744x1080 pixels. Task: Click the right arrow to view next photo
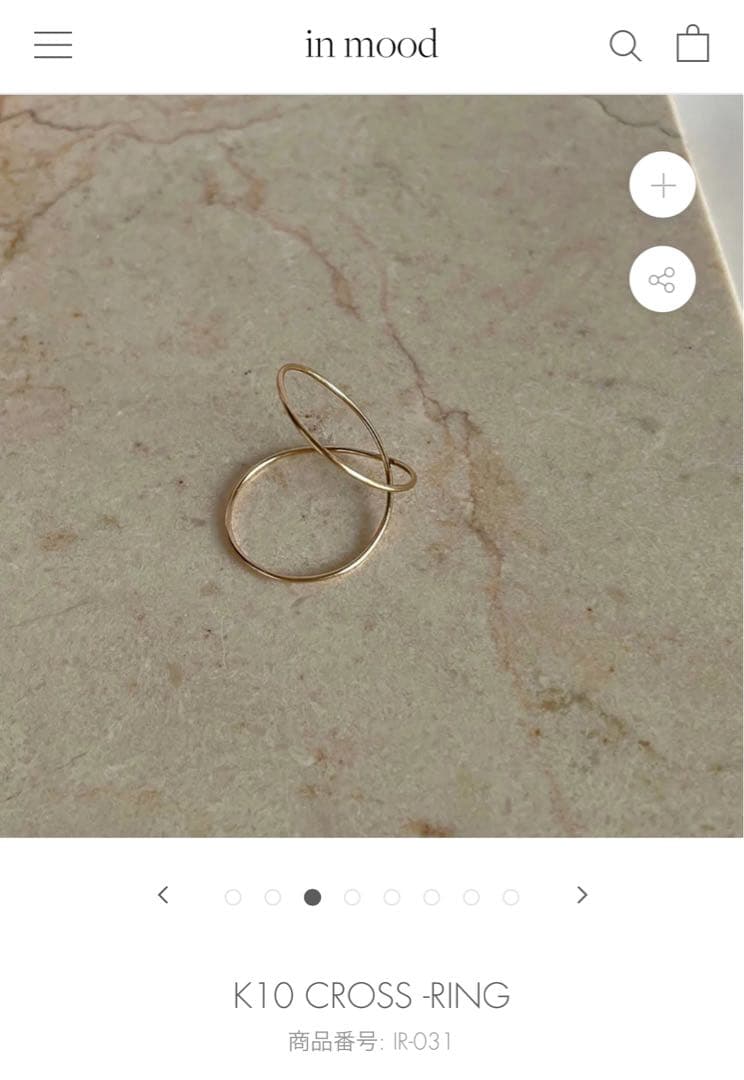click(x=582, y=896)
